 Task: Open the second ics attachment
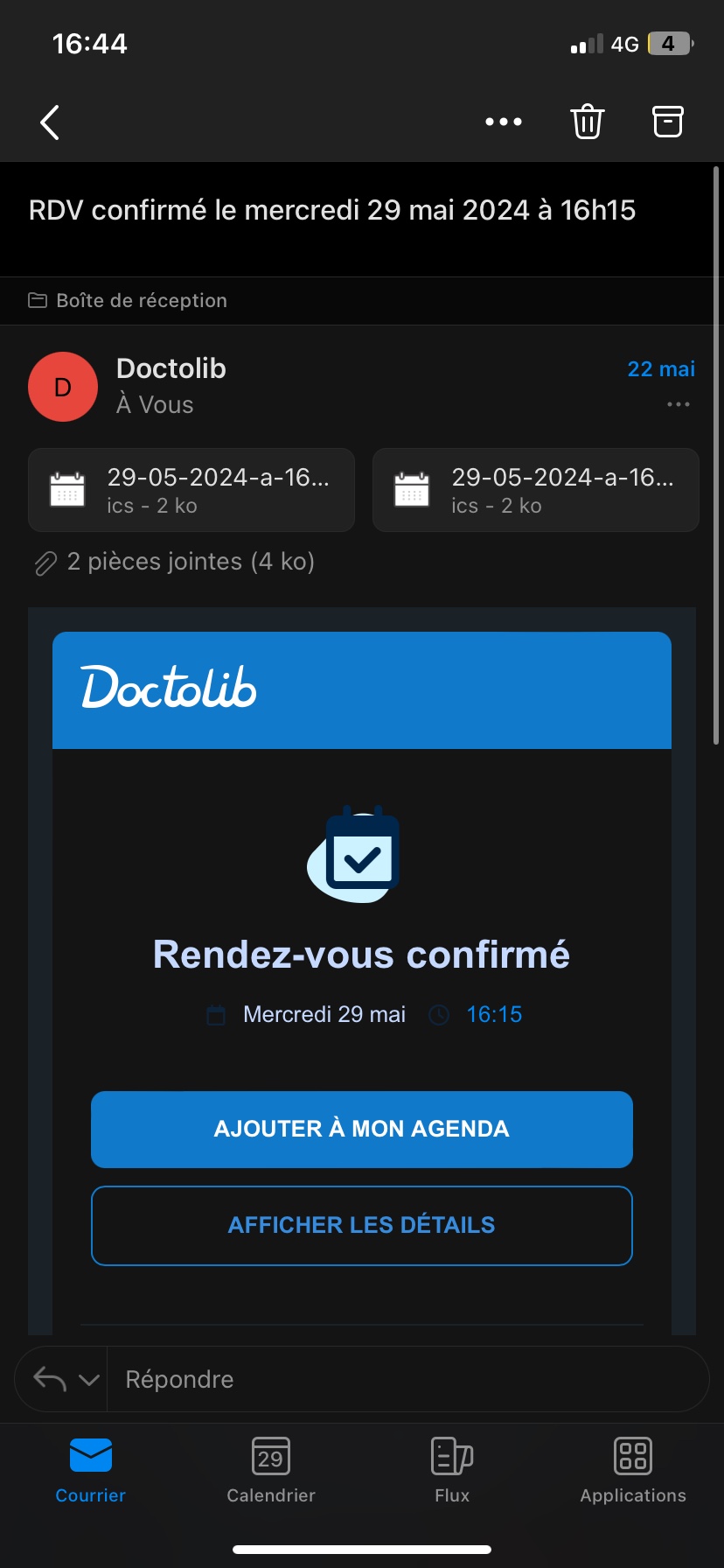pyautogui.click(x=536, y=490)
